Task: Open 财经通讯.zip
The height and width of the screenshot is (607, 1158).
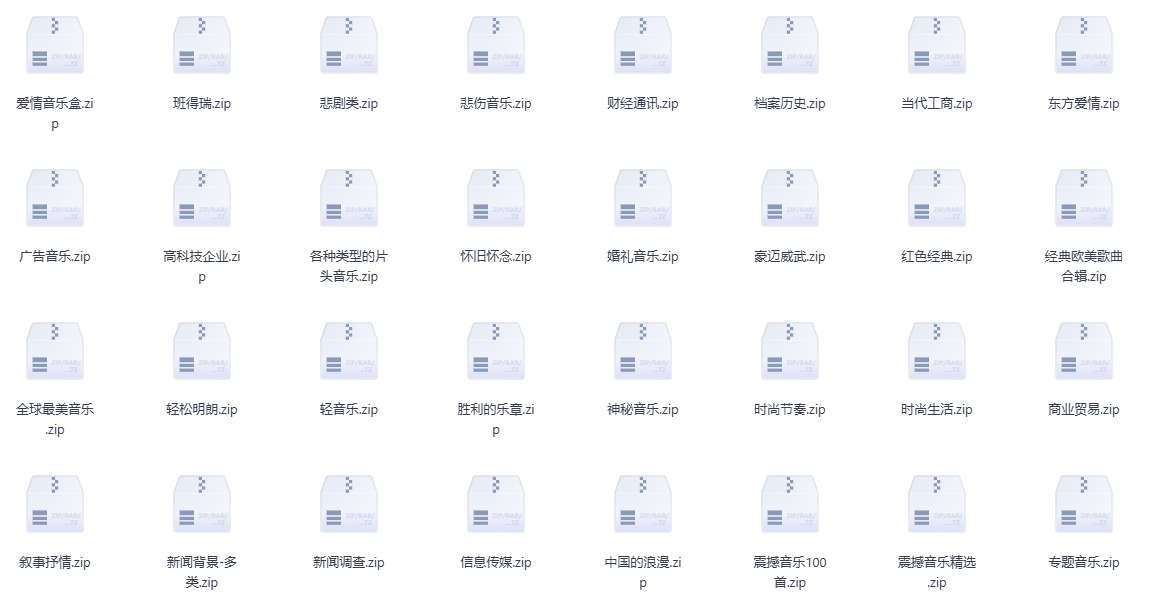Action: pos(642,46)
